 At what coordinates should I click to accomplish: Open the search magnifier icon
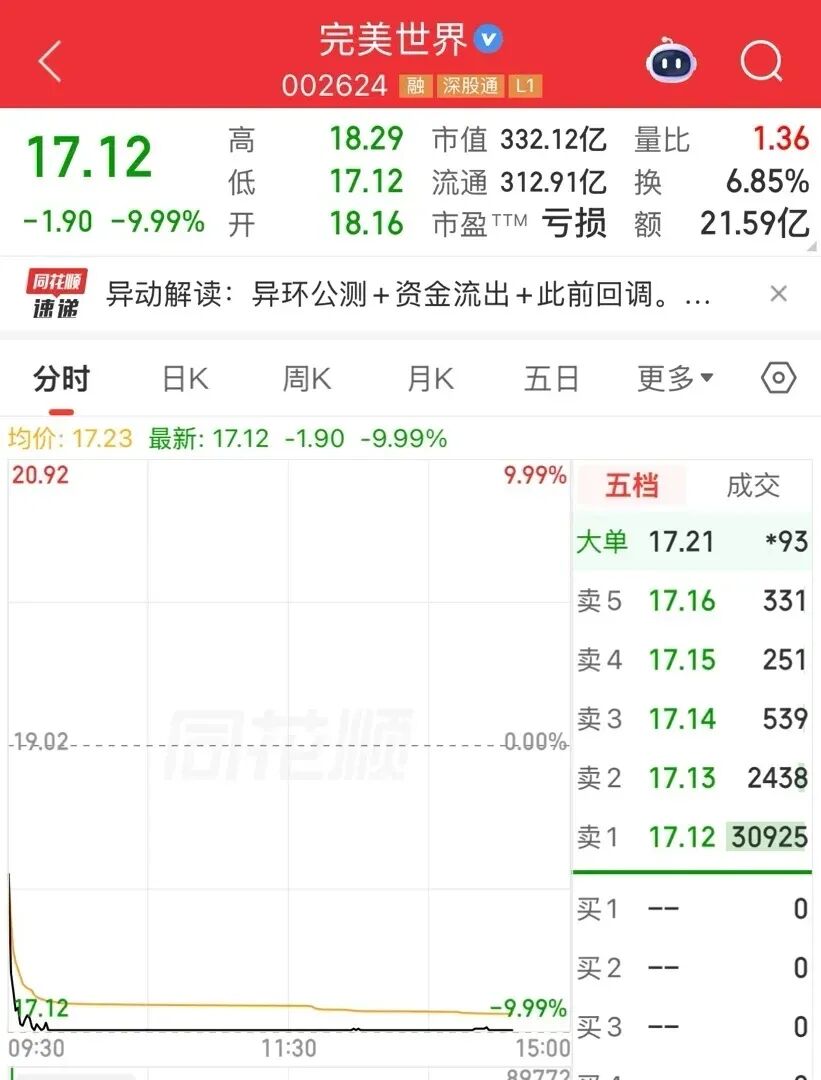tap(762, 60)
